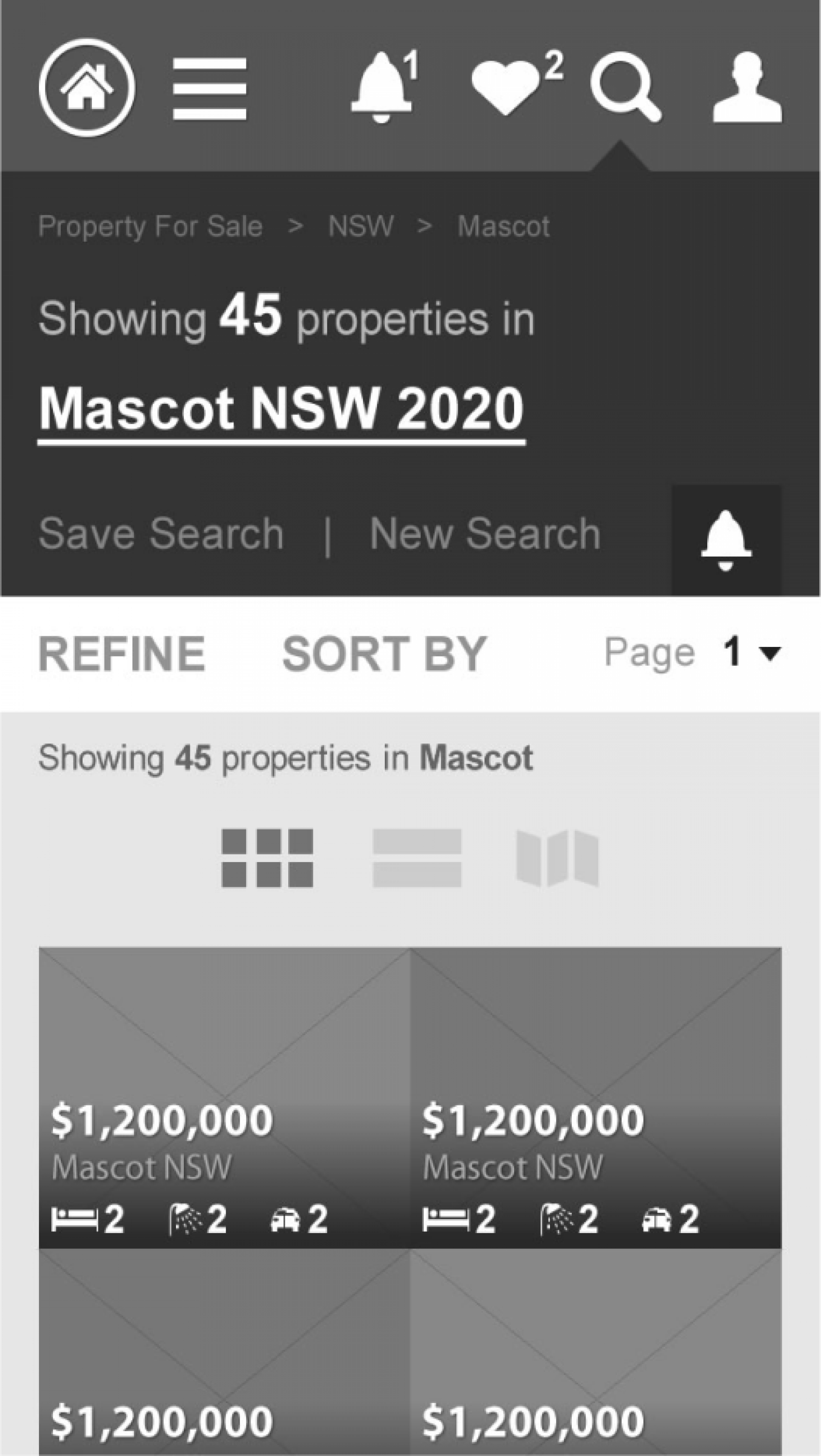Enable search alert bell button
The height and width of the screenshot is (1456, 821).
(726, 540)
